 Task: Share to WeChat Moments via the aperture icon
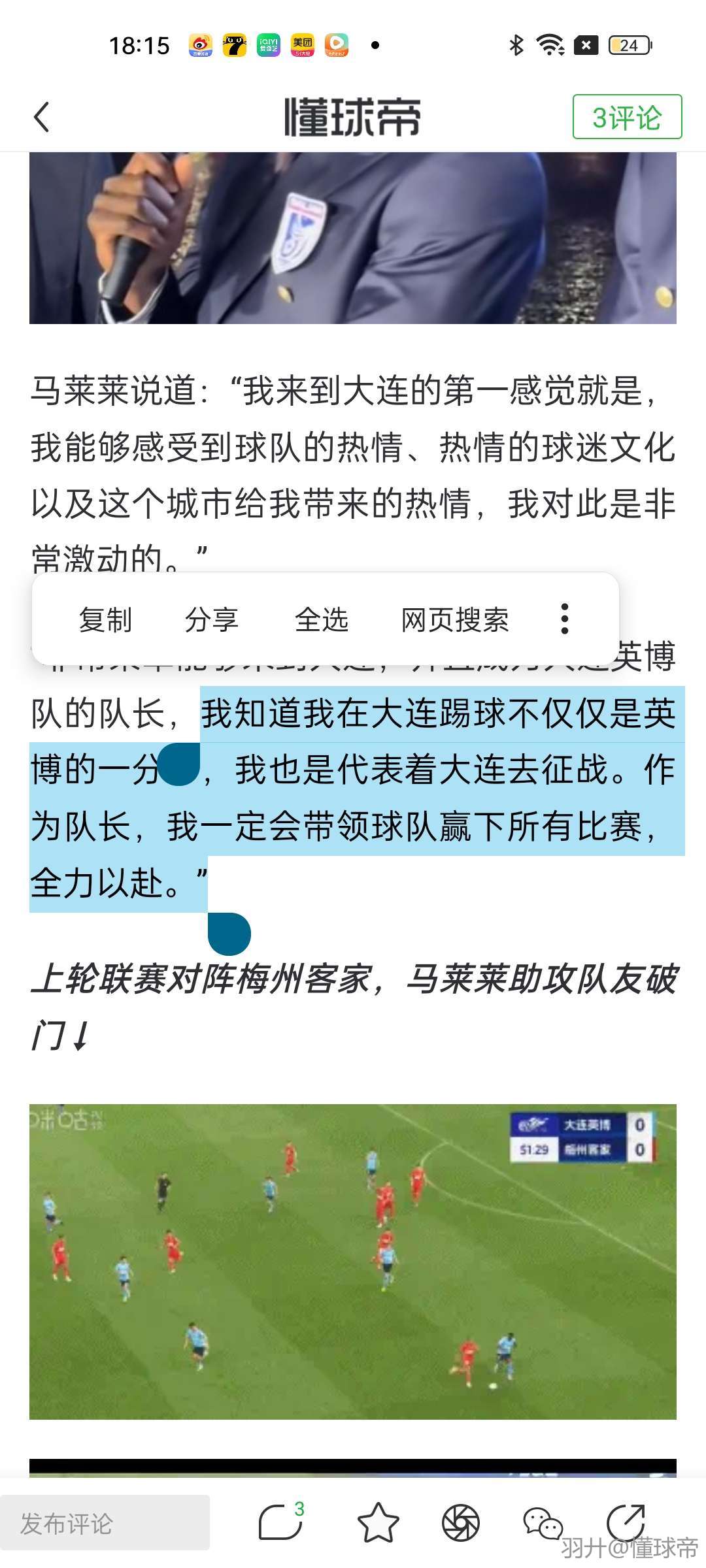(x=460, y=1523)
